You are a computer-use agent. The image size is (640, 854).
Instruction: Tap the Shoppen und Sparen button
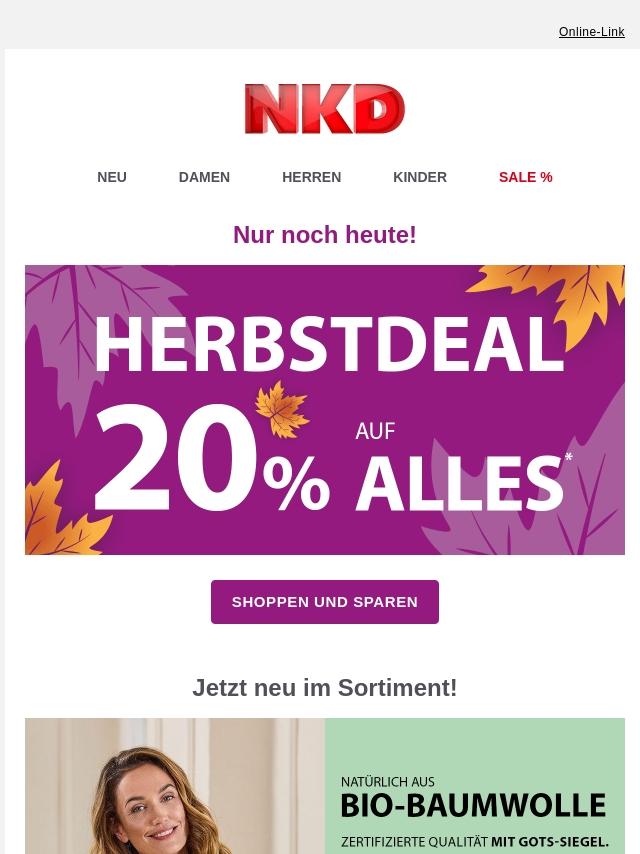point(325,602)
